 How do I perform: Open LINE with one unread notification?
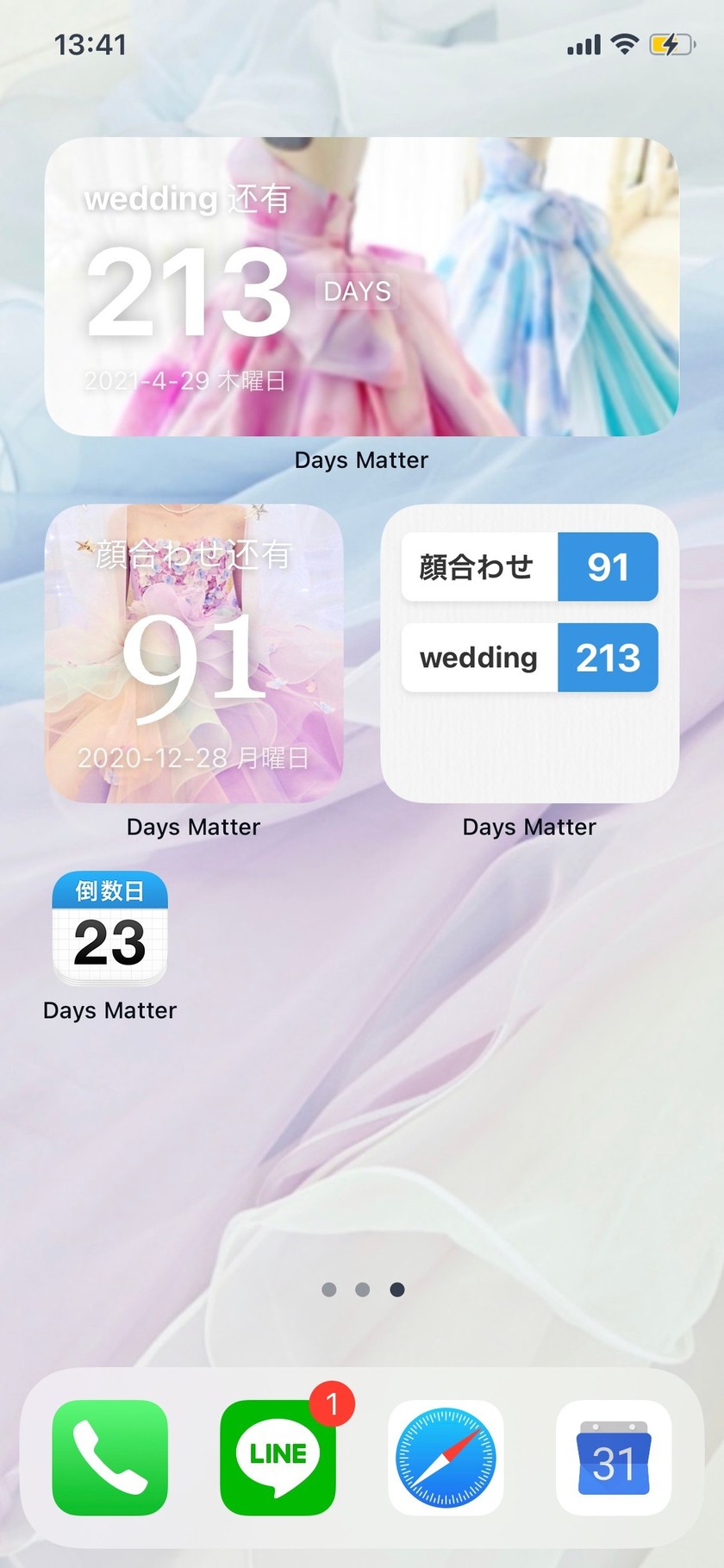[278, 1458]
